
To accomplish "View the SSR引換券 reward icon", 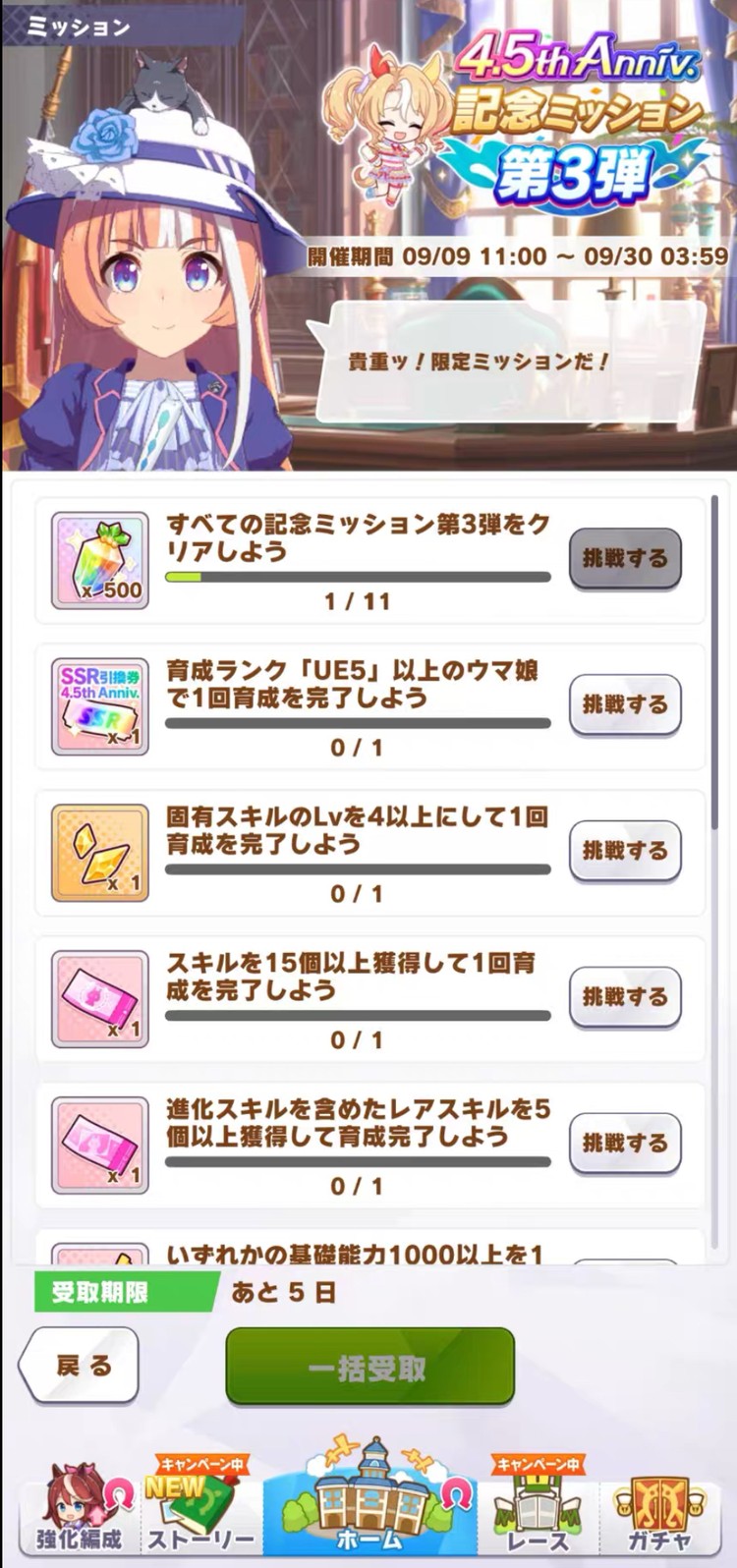I will tap(99, 705).
